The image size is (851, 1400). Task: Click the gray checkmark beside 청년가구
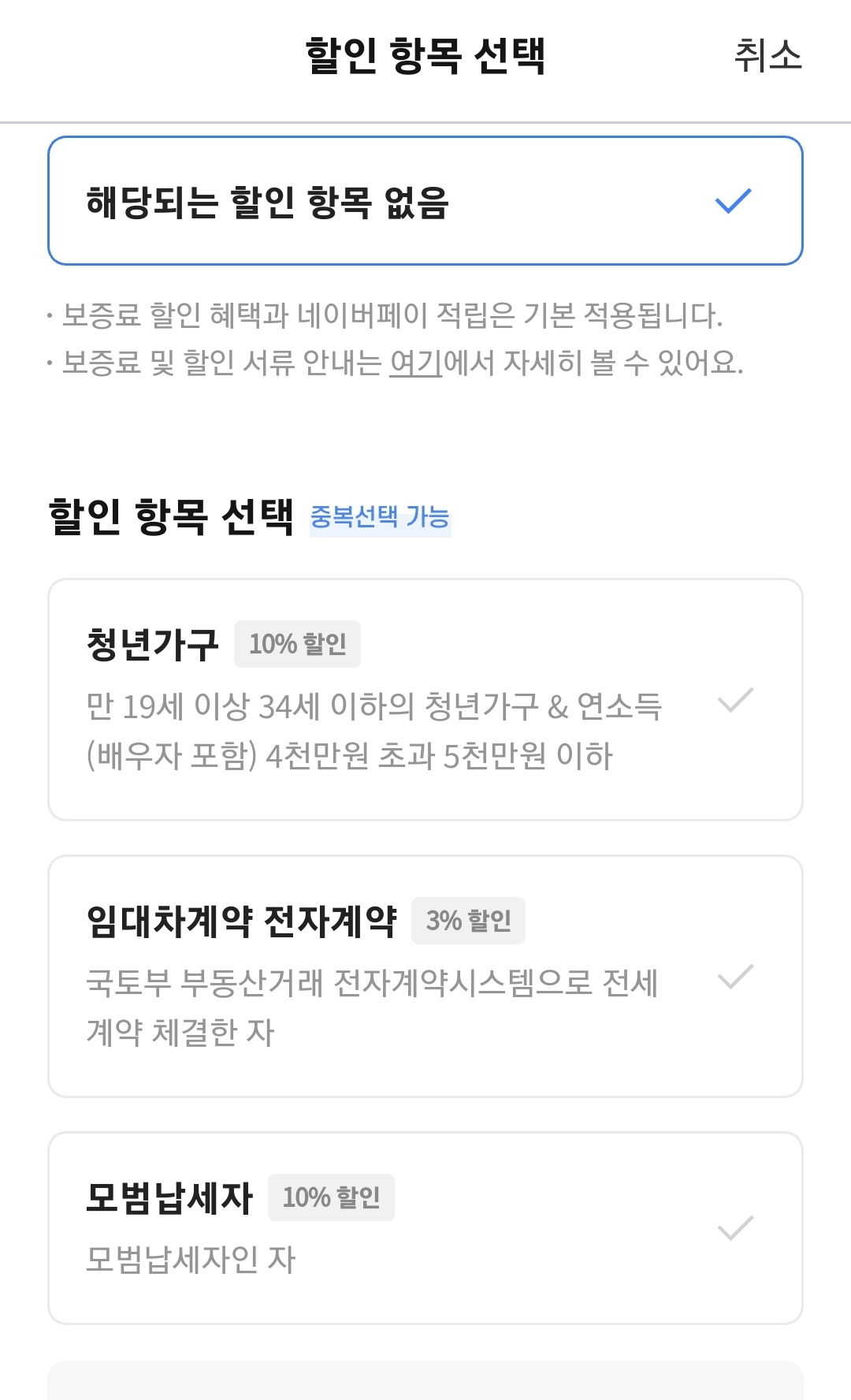736,699
